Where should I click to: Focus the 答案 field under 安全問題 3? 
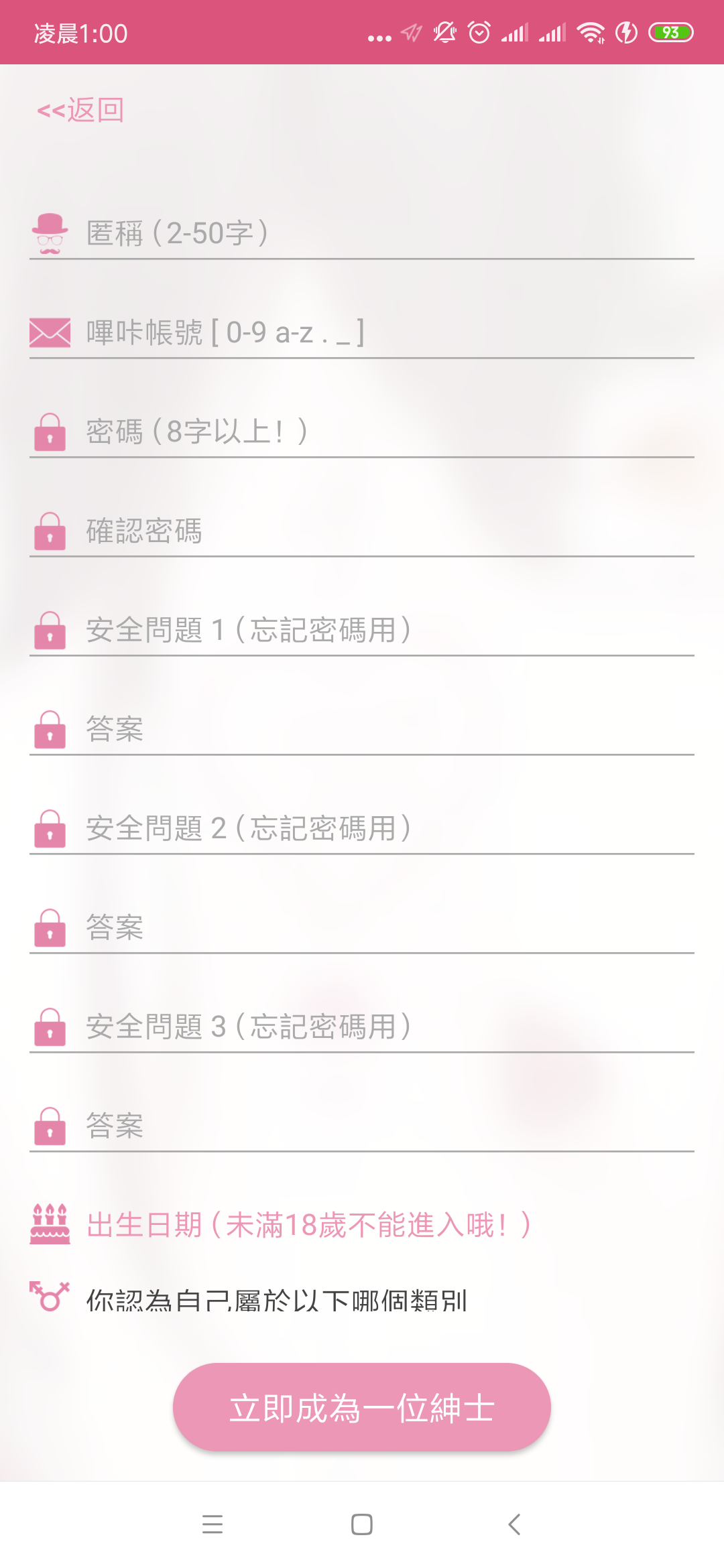pyautogui.click(x=389, y=1126)
